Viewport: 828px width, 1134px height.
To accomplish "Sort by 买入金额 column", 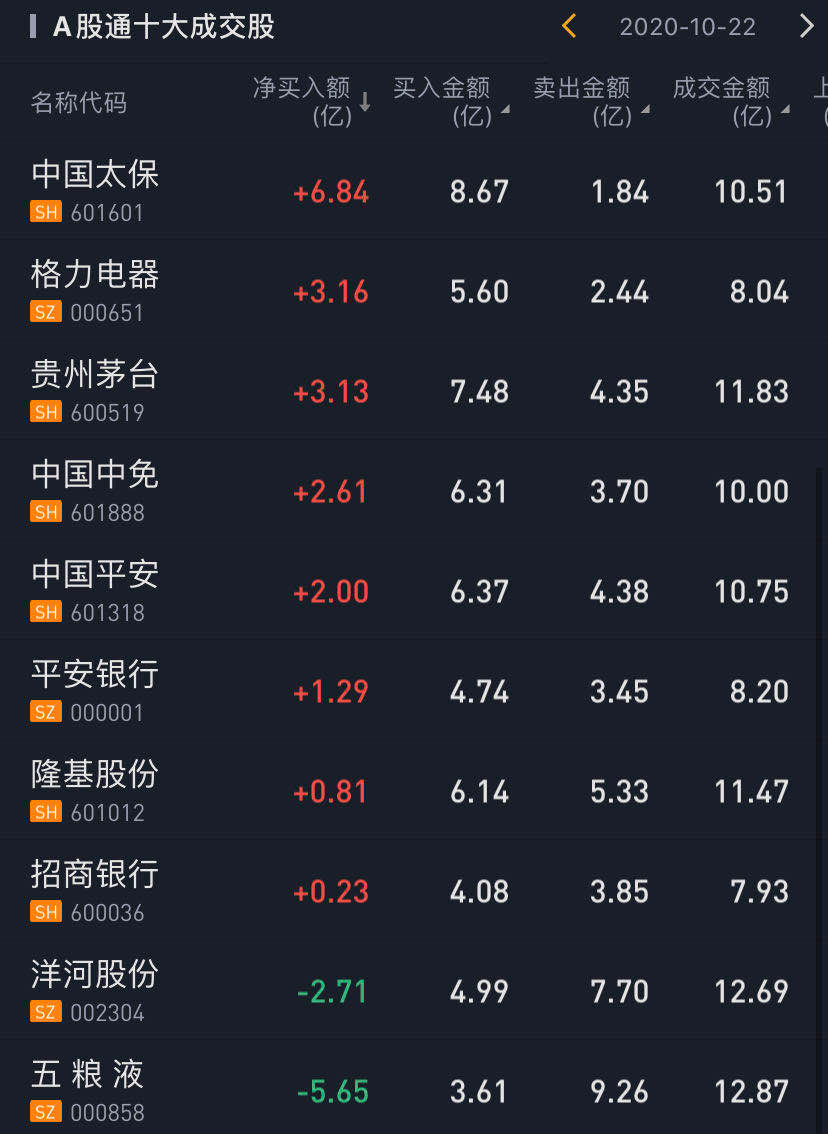I will (450, 101).
